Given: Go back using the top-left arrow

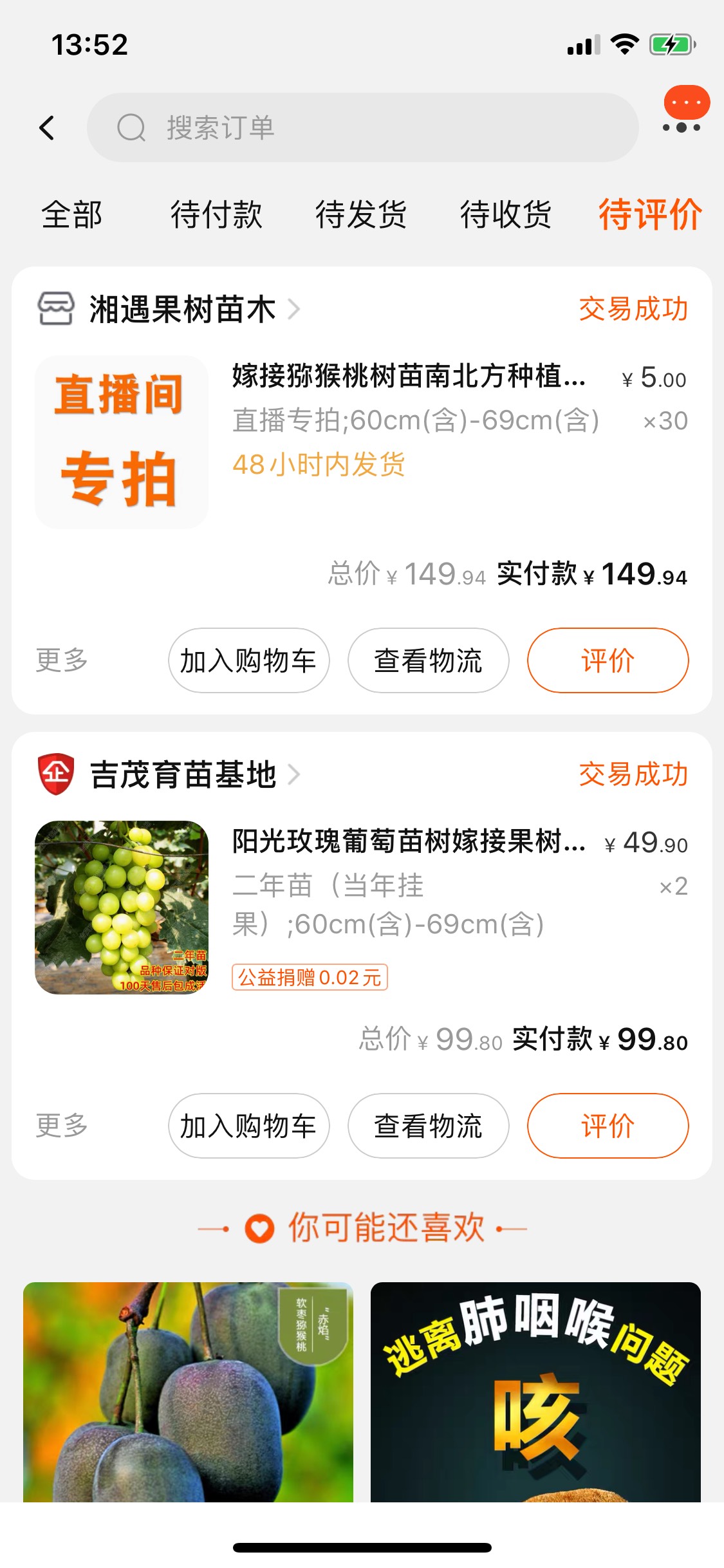Looking at the screenshot, I should pyautogui.click(x=47, y=128).
